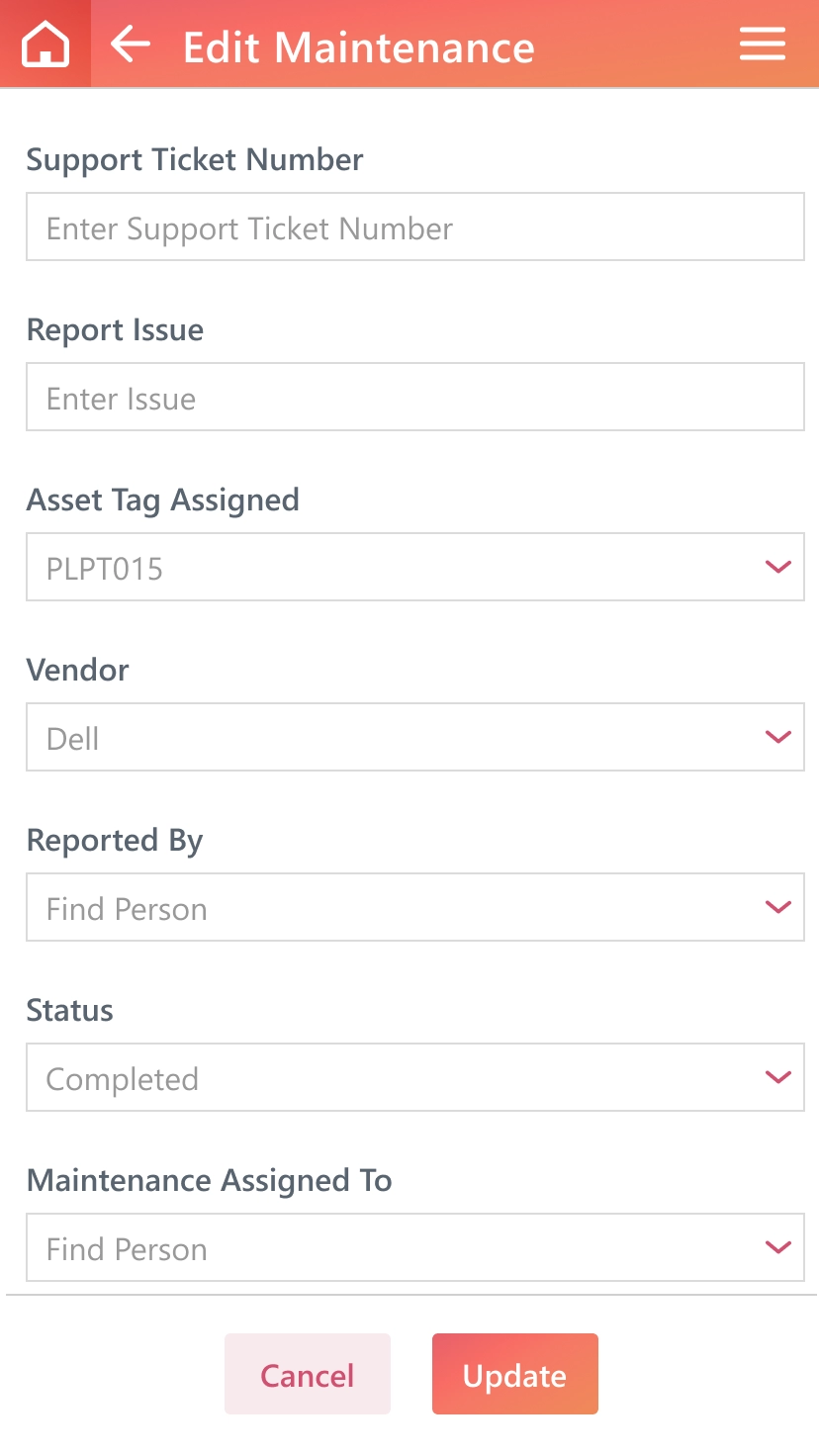Viewport: 819px width, 1456px height.
Task: Cancel editing maintenance
Action: 308,1374
